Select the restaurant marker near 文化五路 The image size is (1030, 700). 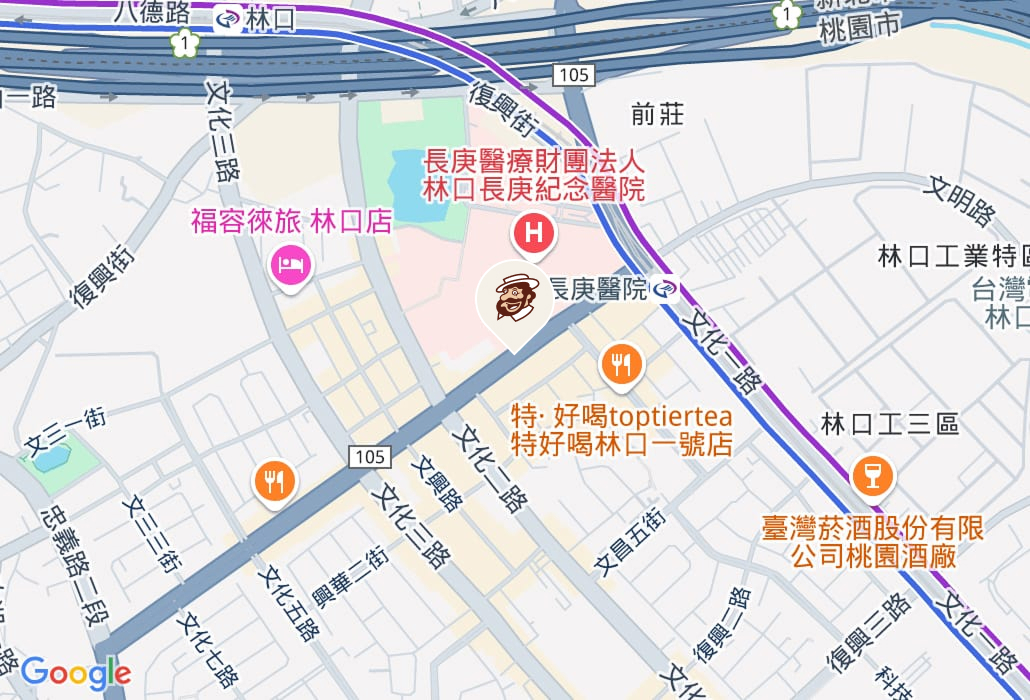click(x=275, y=483)
